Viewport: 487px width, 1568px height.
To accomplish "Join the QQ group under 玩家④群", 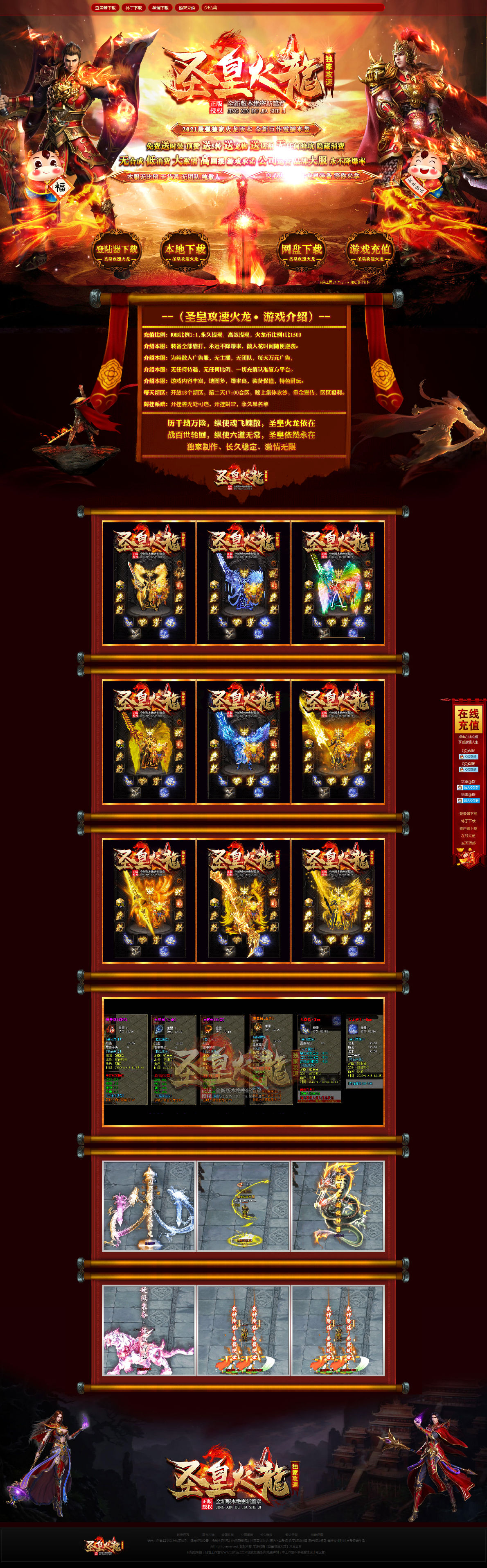I will tap(468, 801).
